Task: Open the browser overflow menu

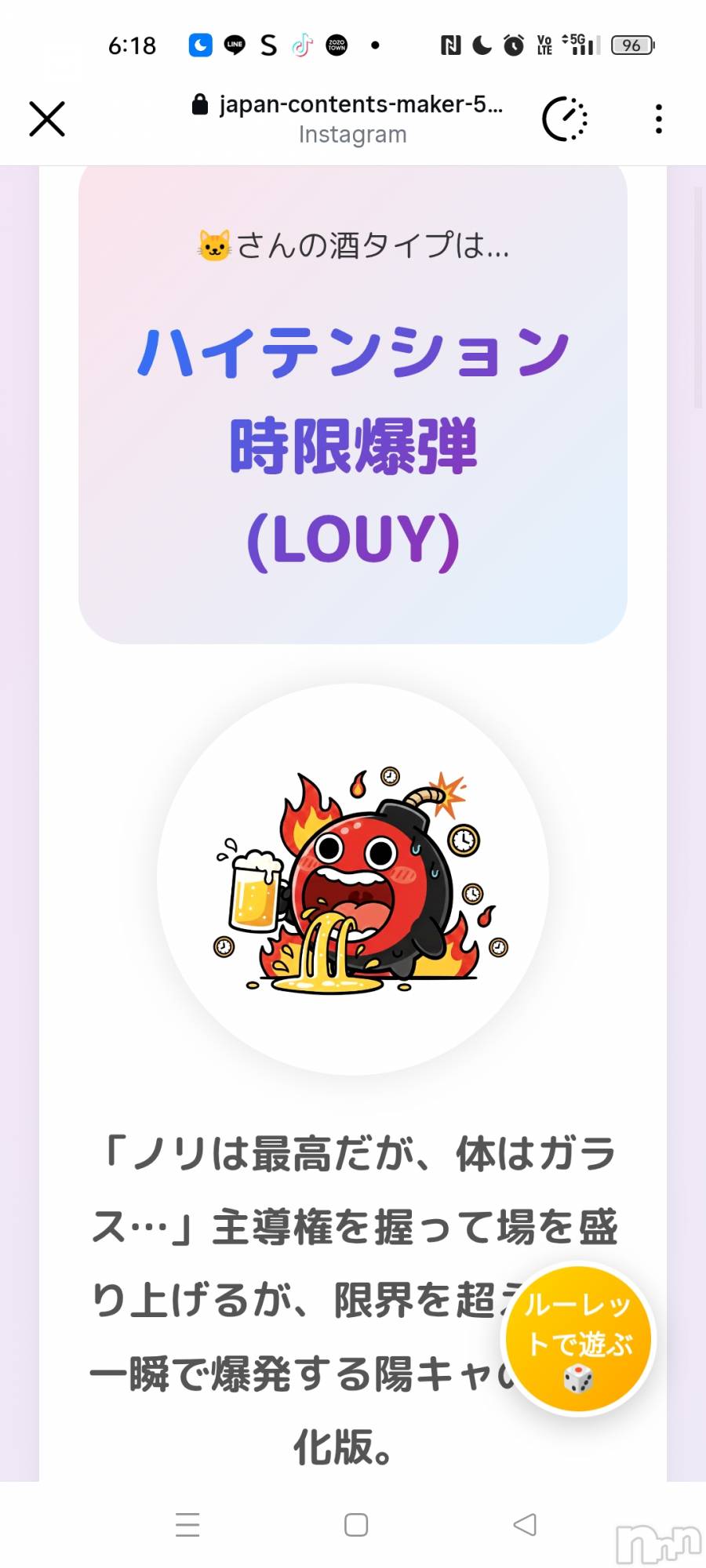Action: click(658, 119)
